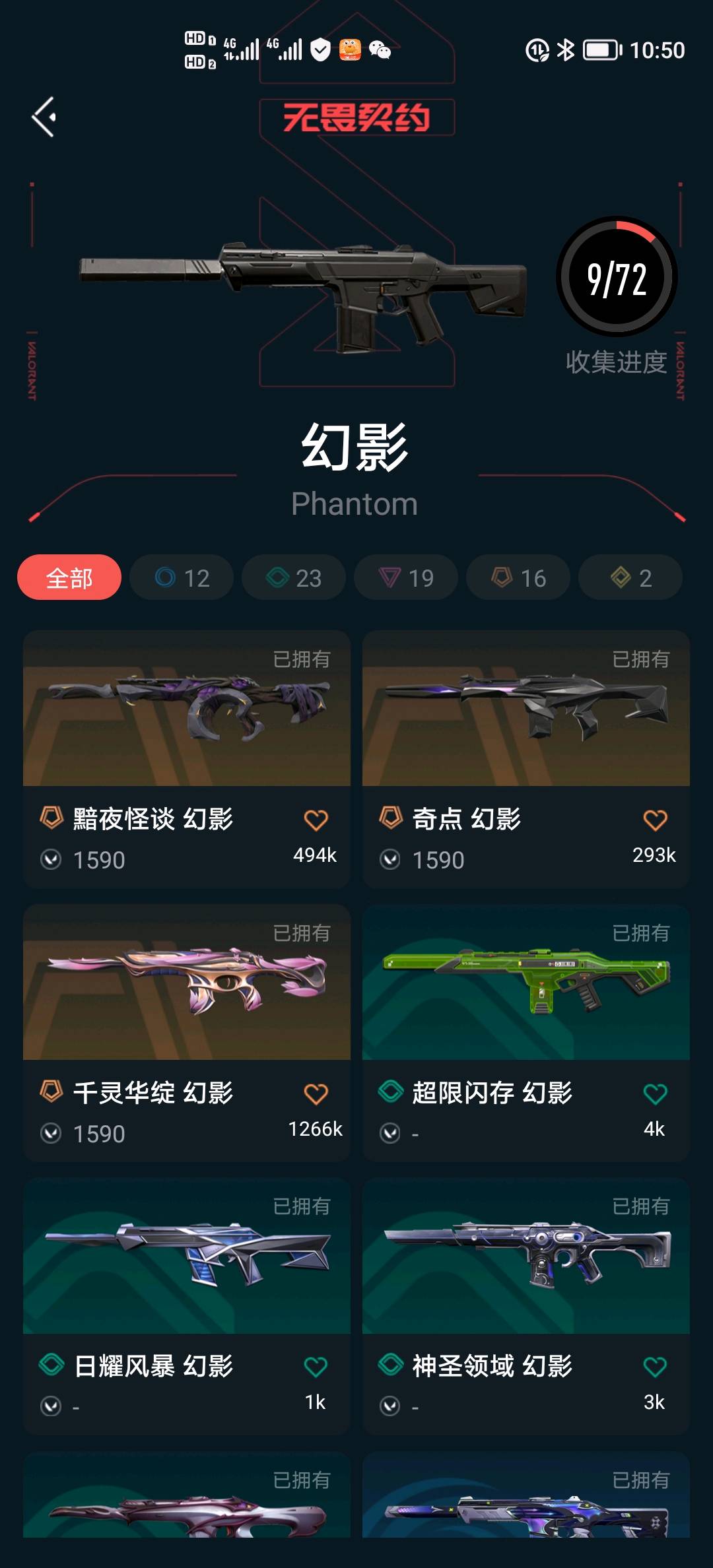Filter skins by the 12 blue tier chip
713x1568 pixels.
click(x=182, y=577)
